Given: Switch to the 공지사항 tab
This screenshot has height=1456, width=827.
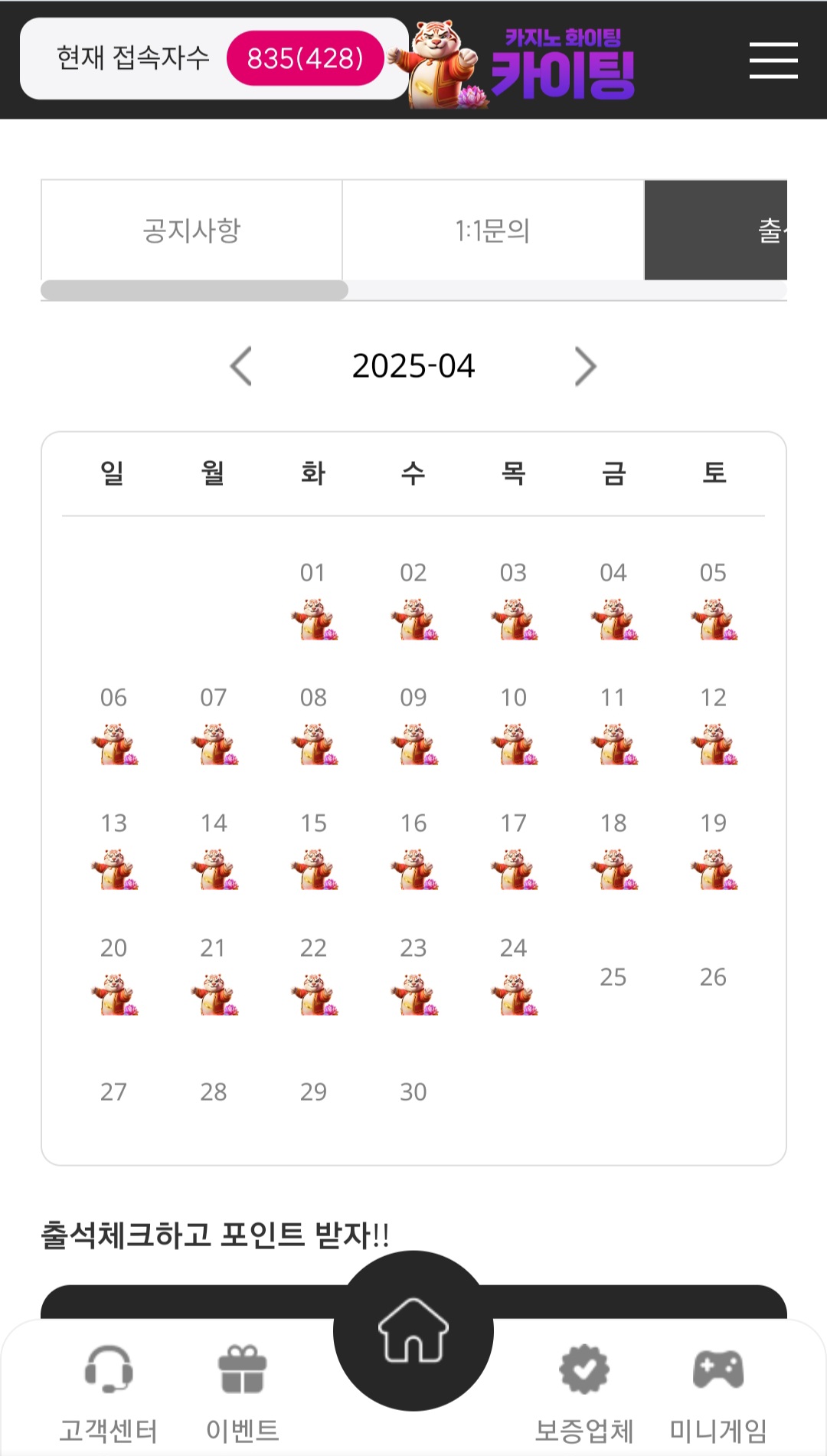Looking at the screenshot, I should 191,230.
